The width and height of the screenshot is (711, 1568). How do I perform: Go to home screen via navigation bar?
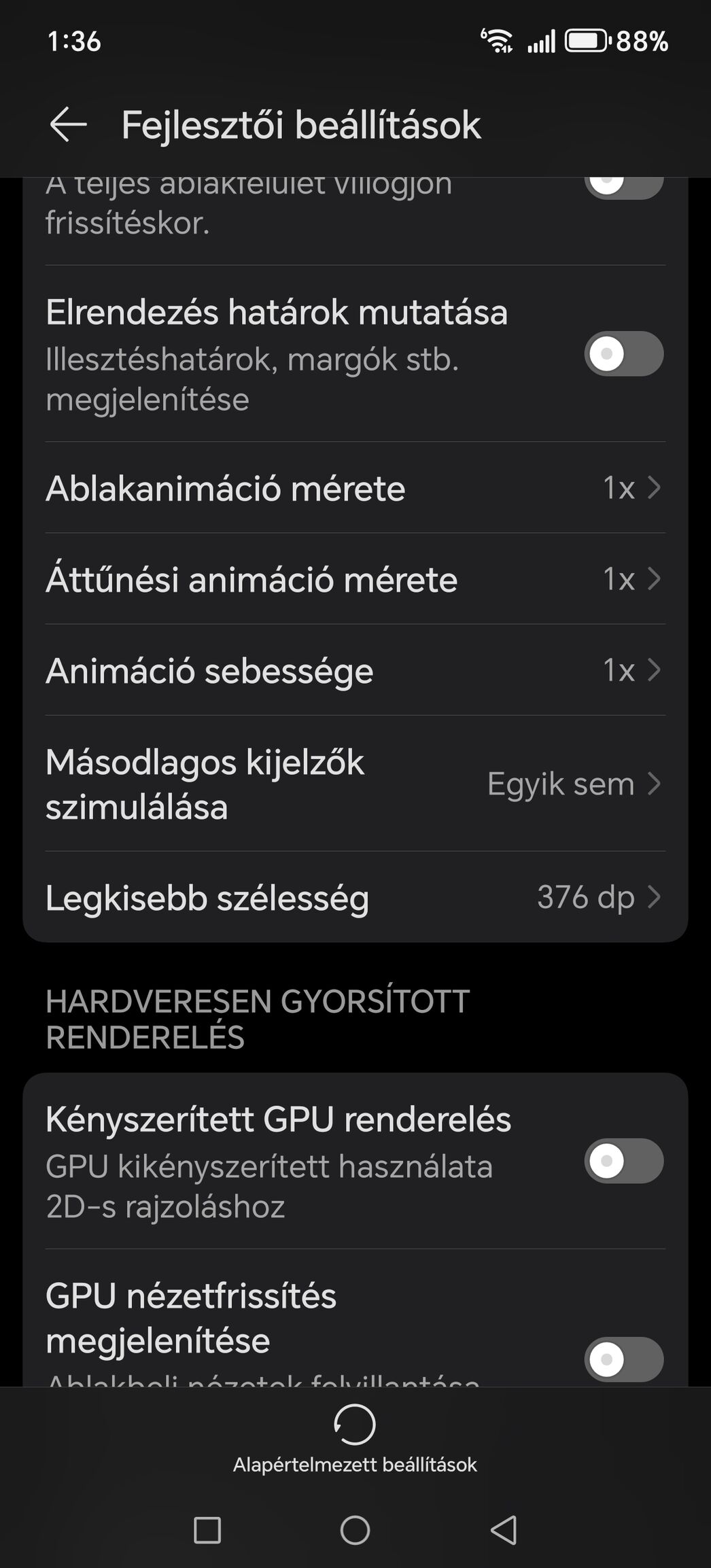[x=355, y=1531]
